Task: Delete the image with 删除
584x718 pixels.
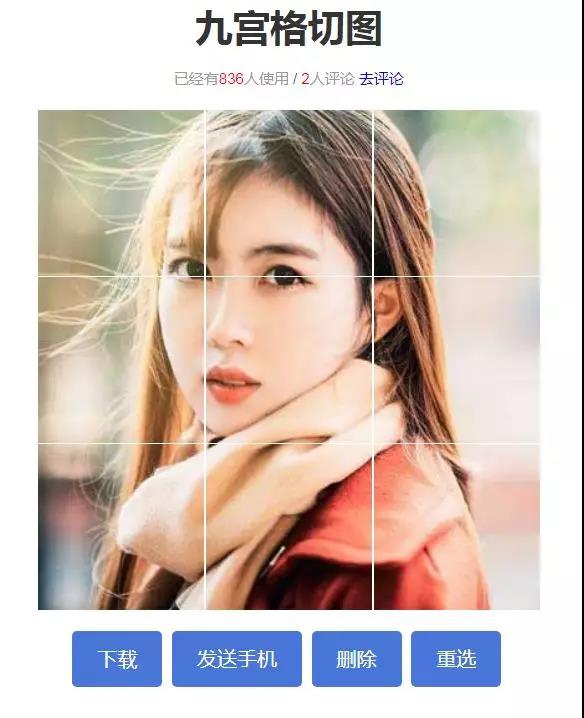Action: click(357, 658)
